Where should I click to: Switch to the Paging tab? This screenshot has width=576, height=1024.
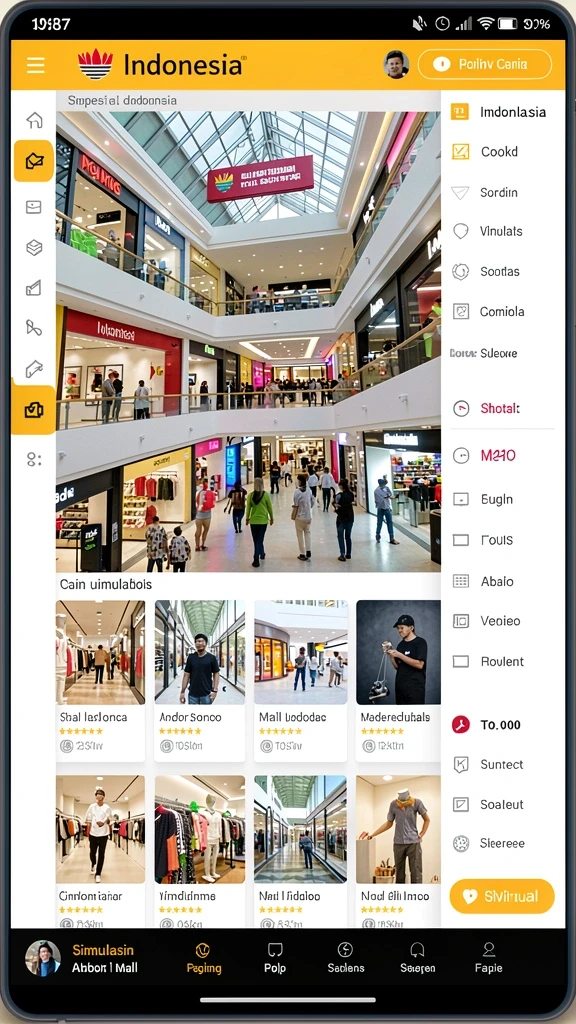pyautogui.click(x=204, y=958)
